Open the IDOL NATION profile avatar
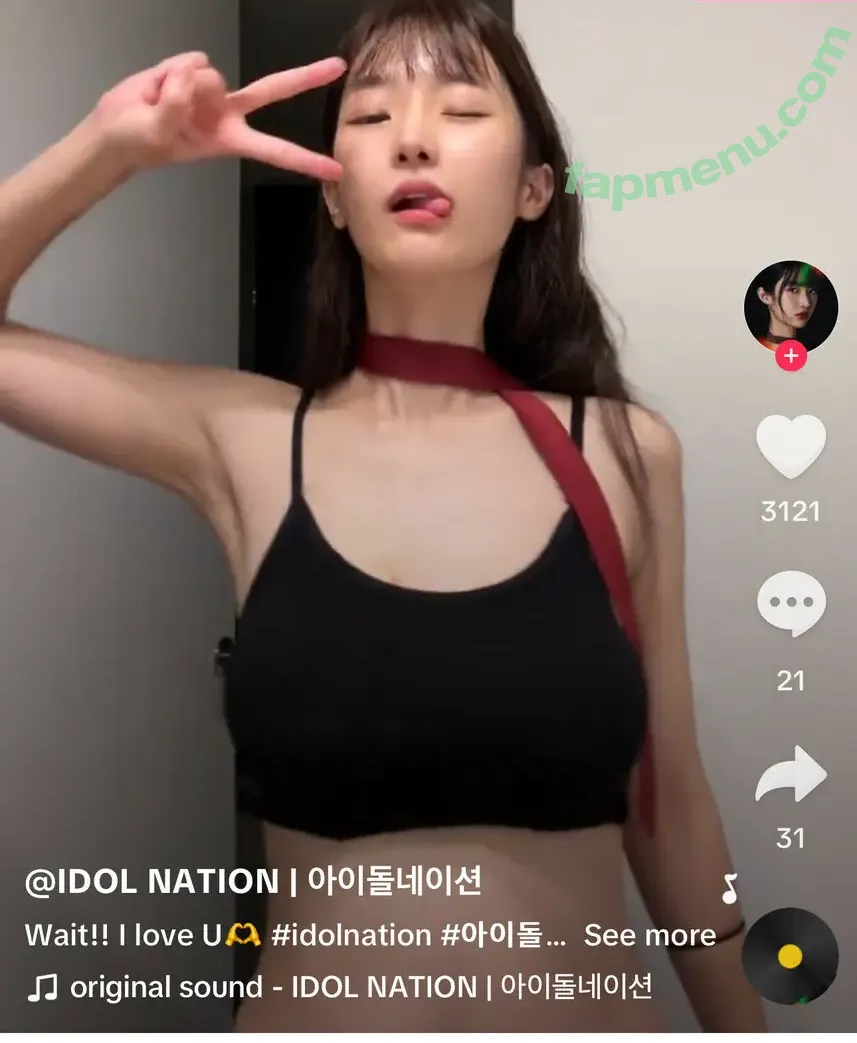 (790, 305)
